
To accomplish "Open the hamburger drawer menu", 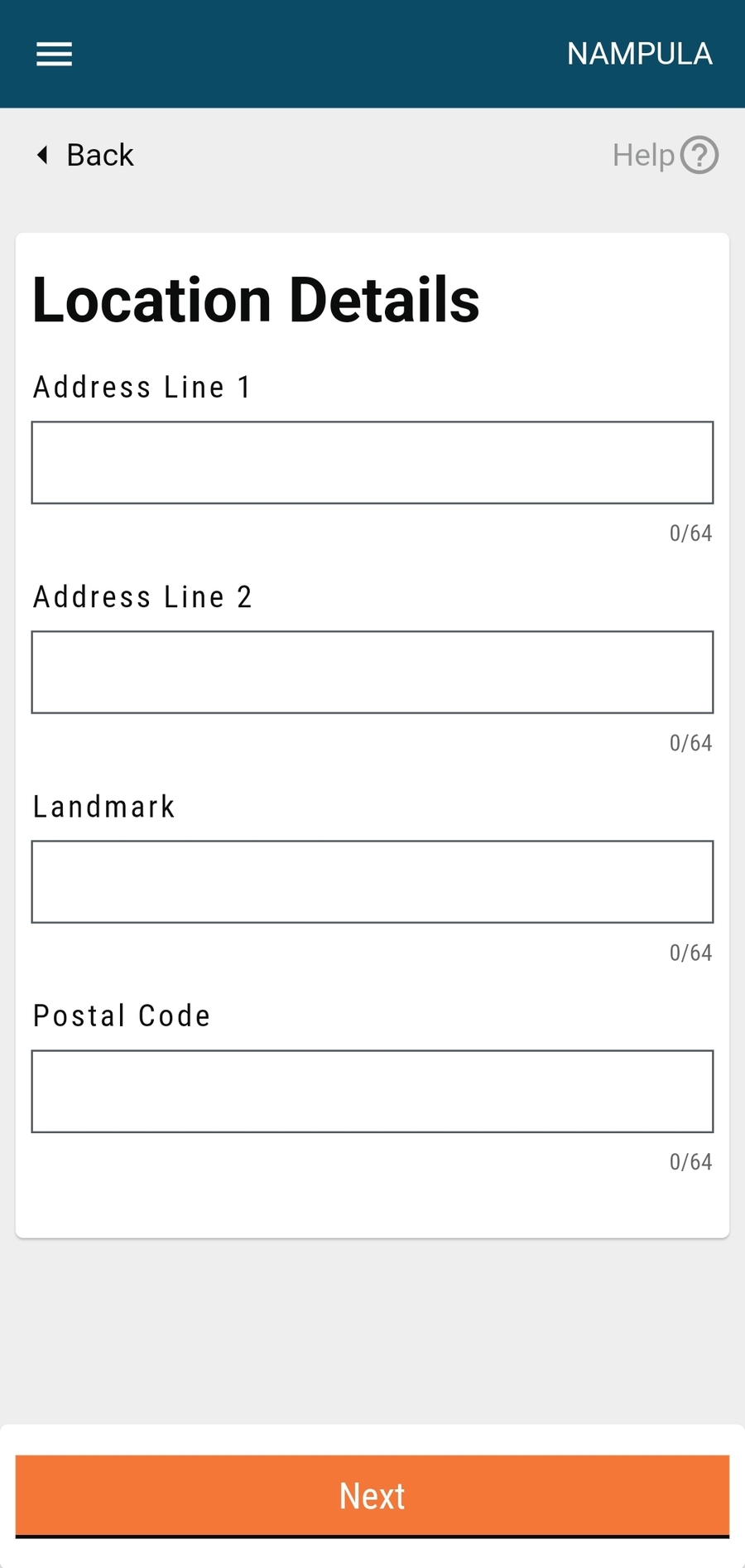I will point(54,54).
